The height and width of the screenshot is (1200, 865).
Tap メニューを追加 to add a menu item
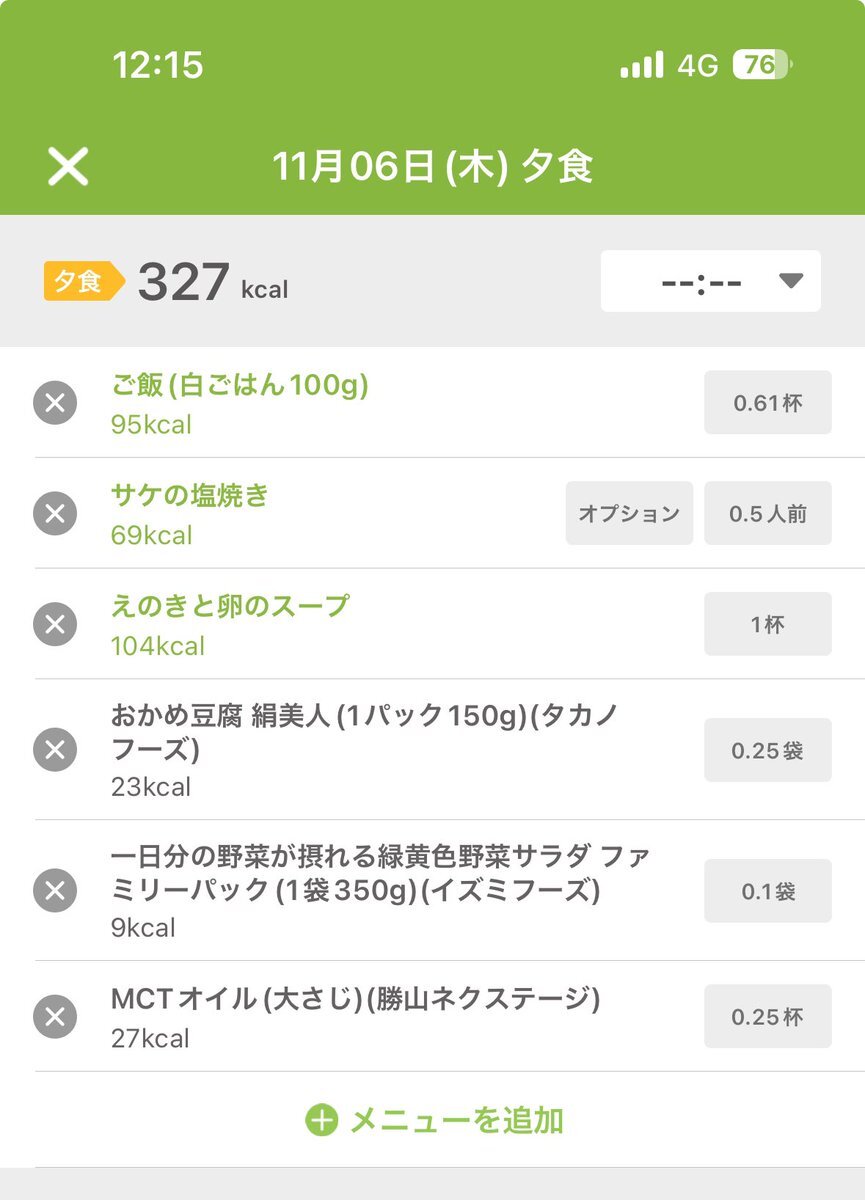point(434,1120)
